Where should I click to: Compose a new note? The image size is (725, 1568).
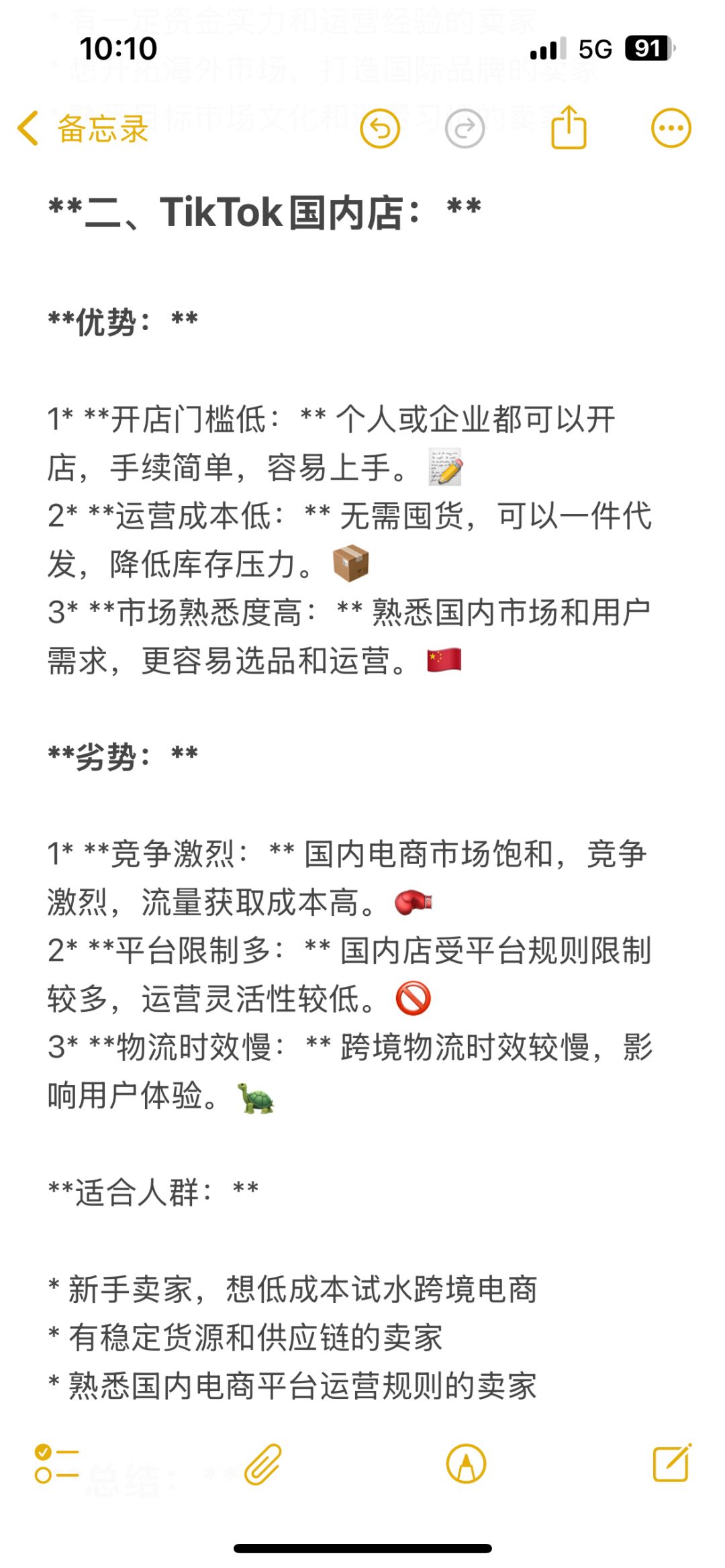(672, 1463)
